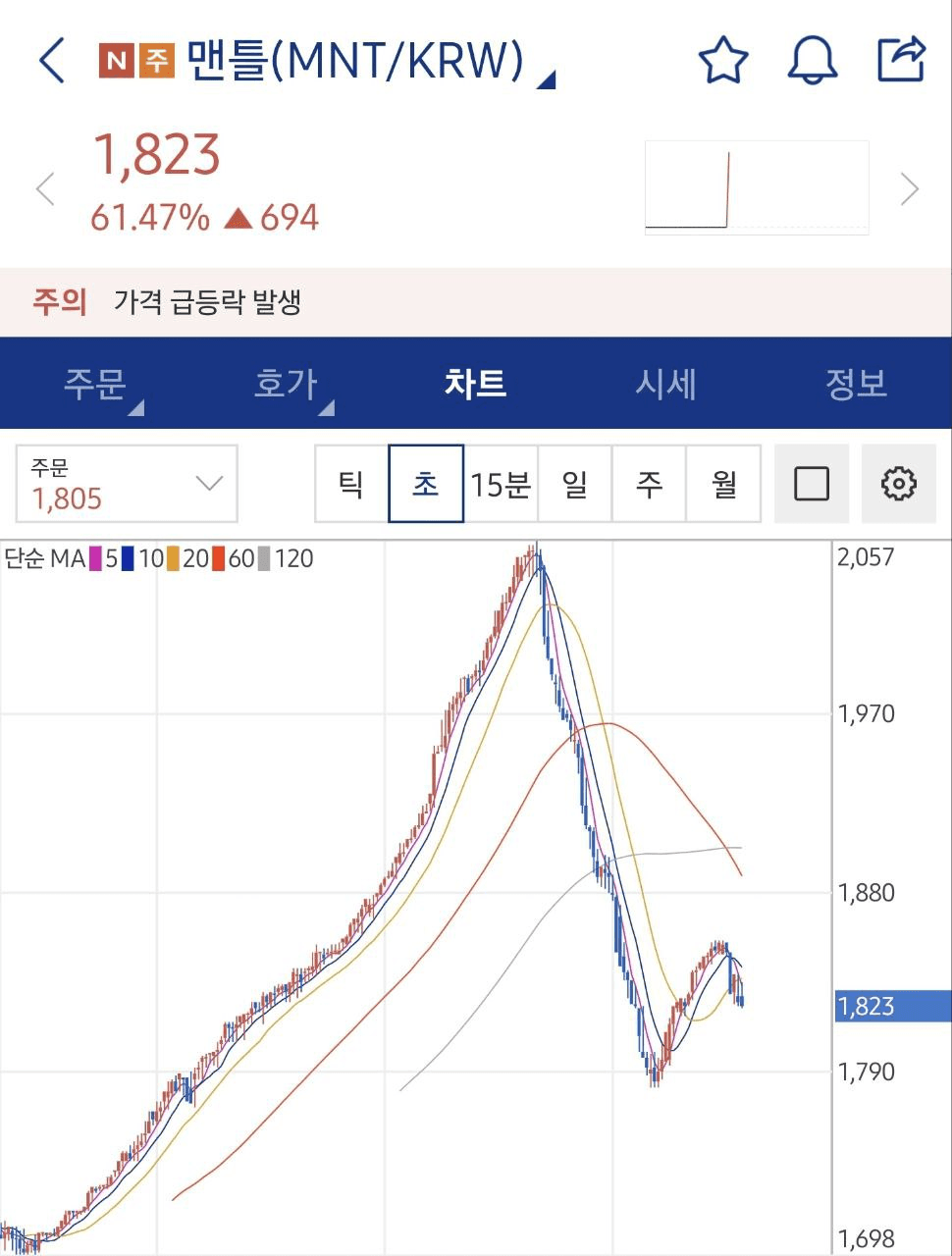The image size is (952, 1256).
Task: Switch to the 주문 tab
Action: (x=96, y=384)
